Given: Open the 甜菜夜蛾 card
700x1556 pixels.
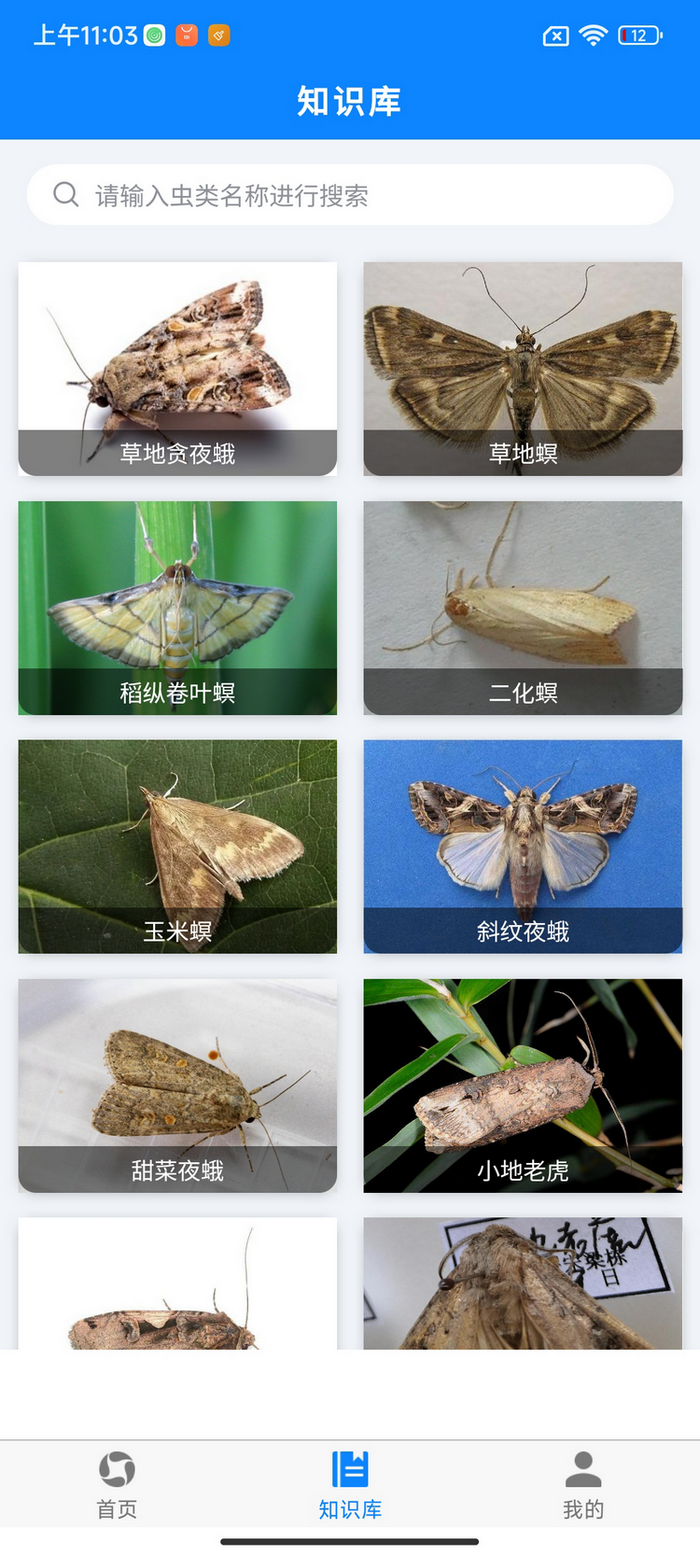Looking at the screenshot, I should (178, 1086).
